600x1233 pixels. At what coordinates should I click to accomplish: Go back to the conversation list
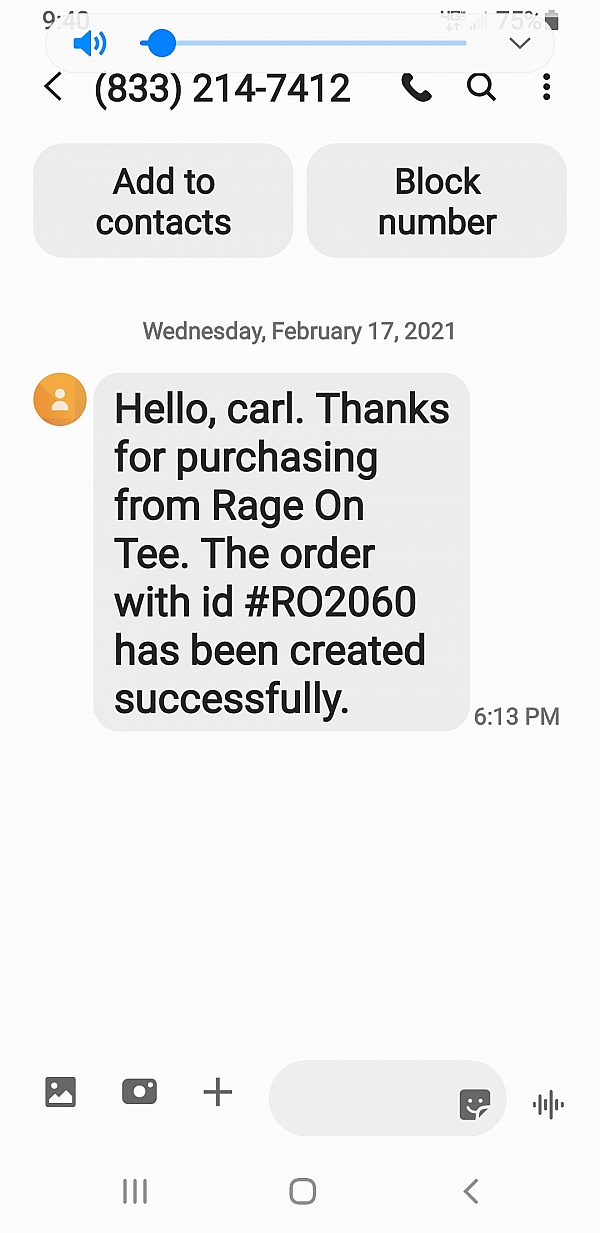[x=54, y=88]
